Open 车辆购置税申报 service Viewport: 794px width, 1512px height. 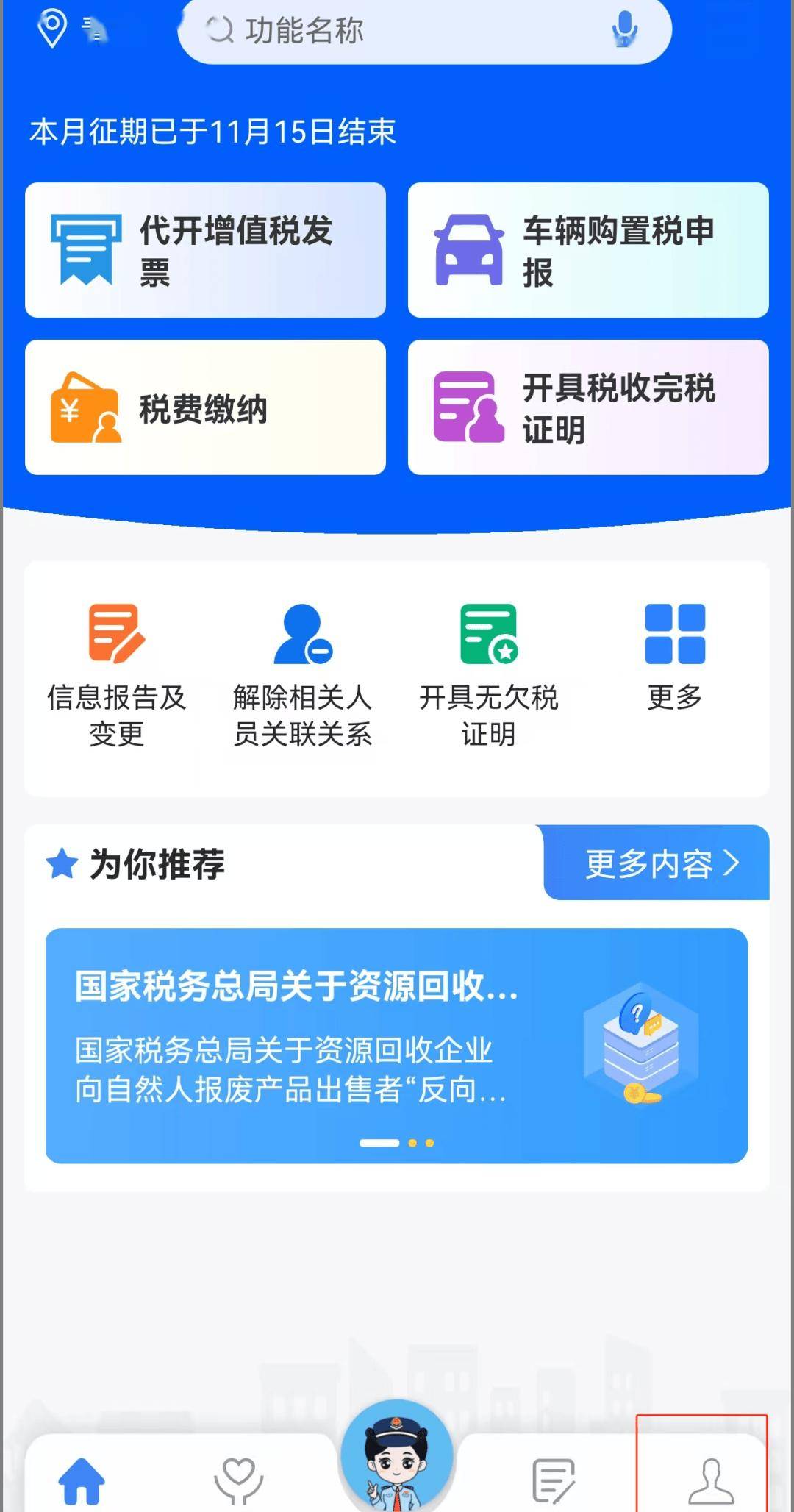[x=588, y=250]
